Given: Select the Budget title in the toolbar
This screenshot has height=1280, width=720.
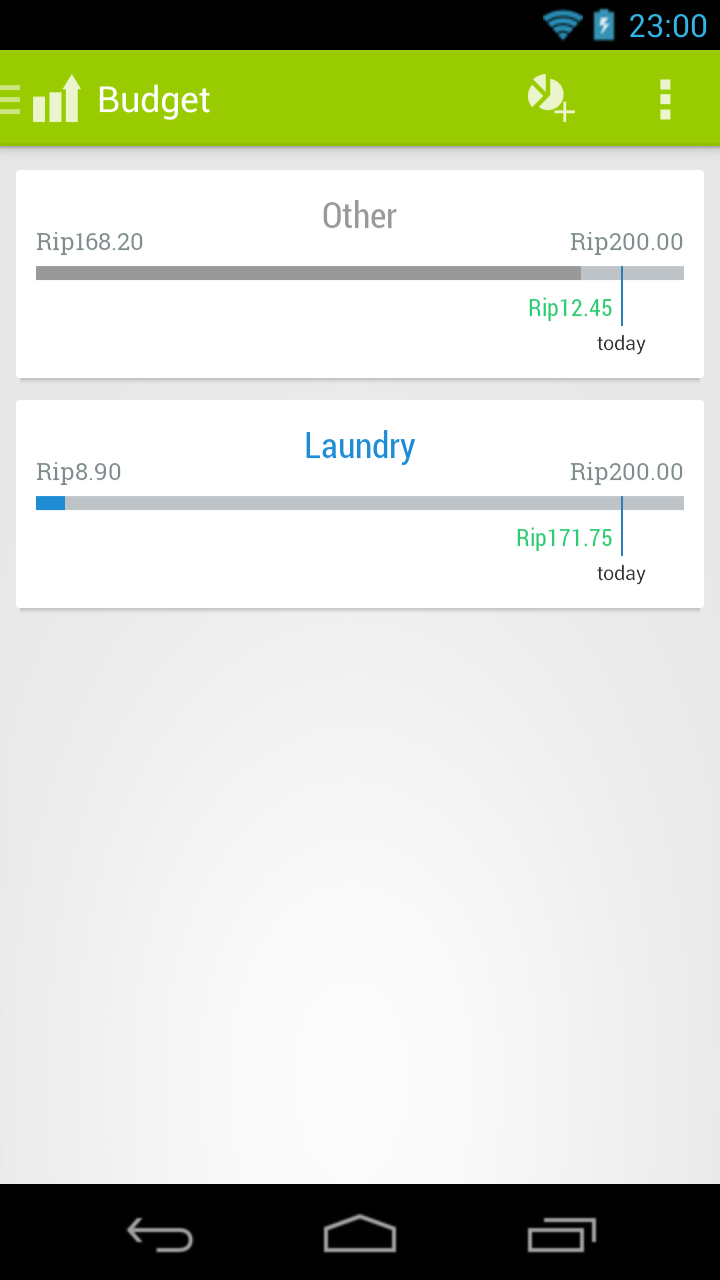Looking at the screenshot, I should coord(153,98).
